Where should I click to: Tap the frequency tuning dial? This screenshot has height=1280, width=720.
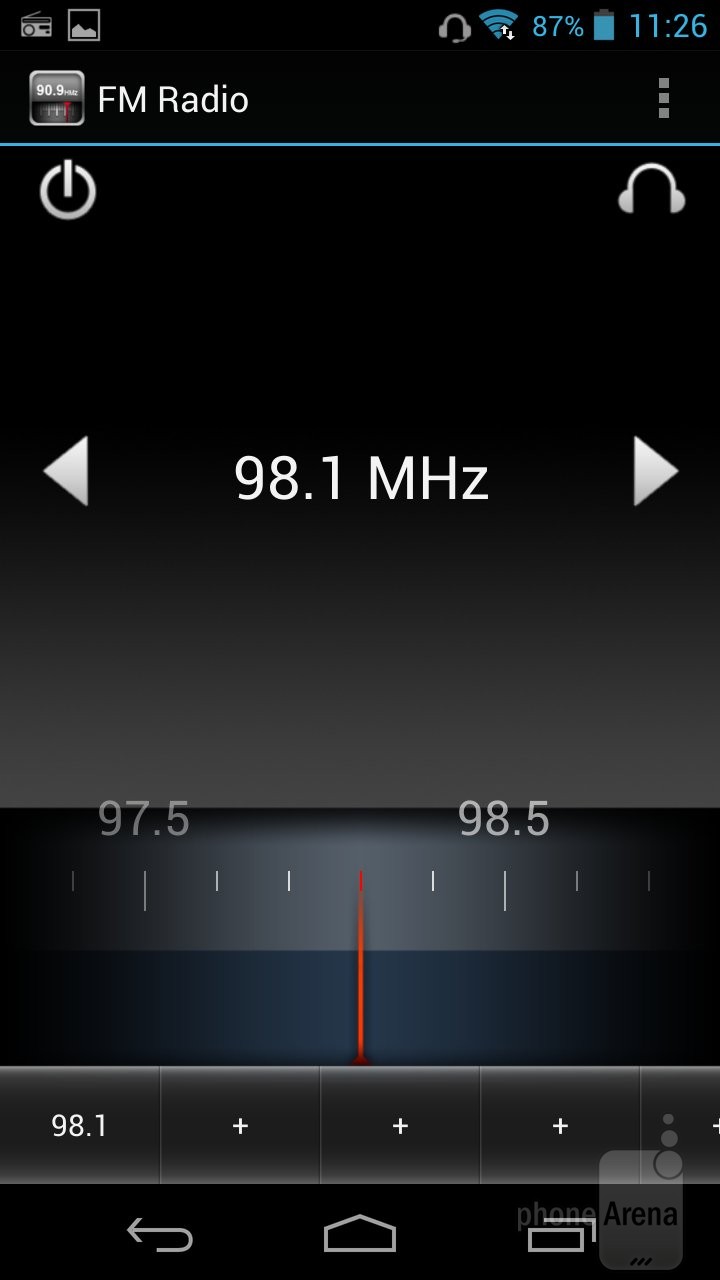(360, 937)
